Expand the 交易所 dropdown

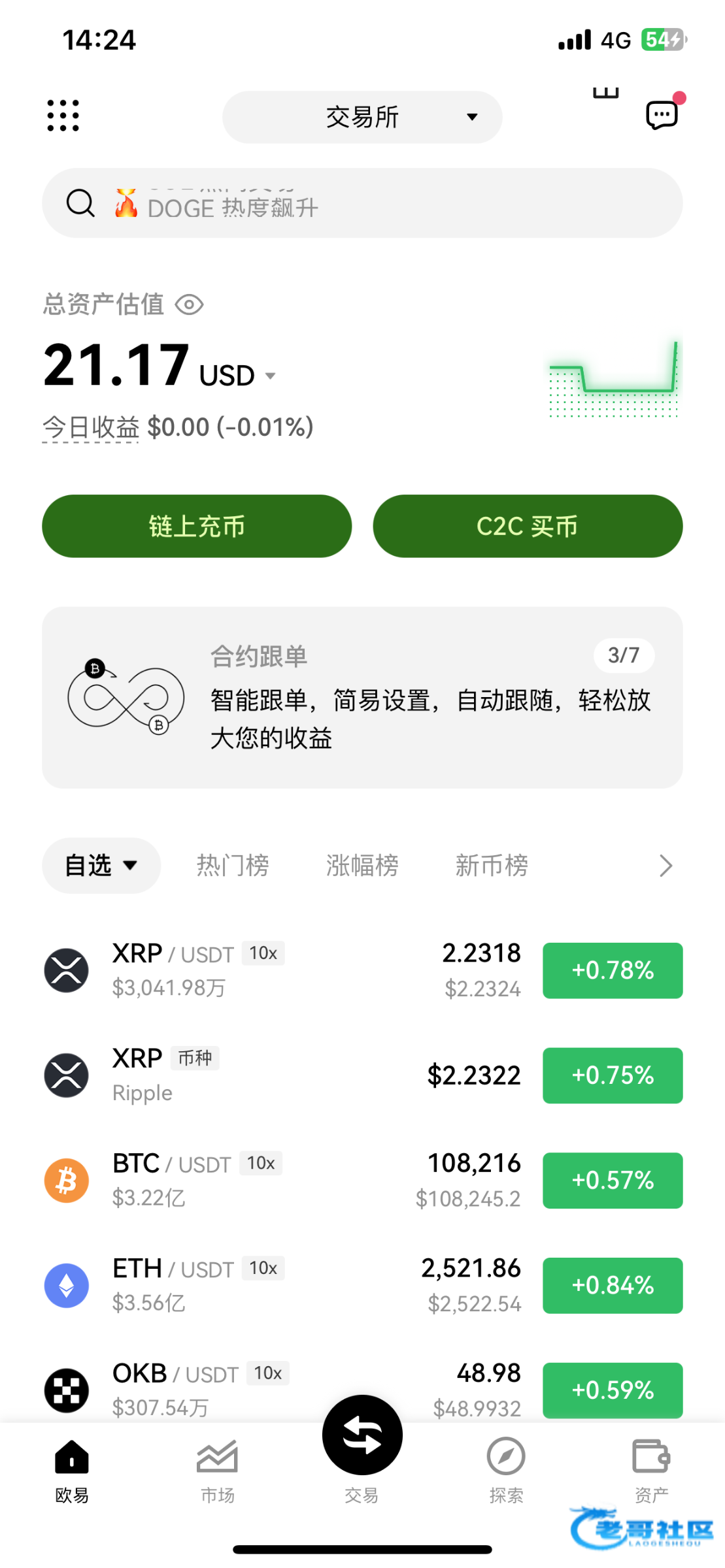(x=362, y=117)
